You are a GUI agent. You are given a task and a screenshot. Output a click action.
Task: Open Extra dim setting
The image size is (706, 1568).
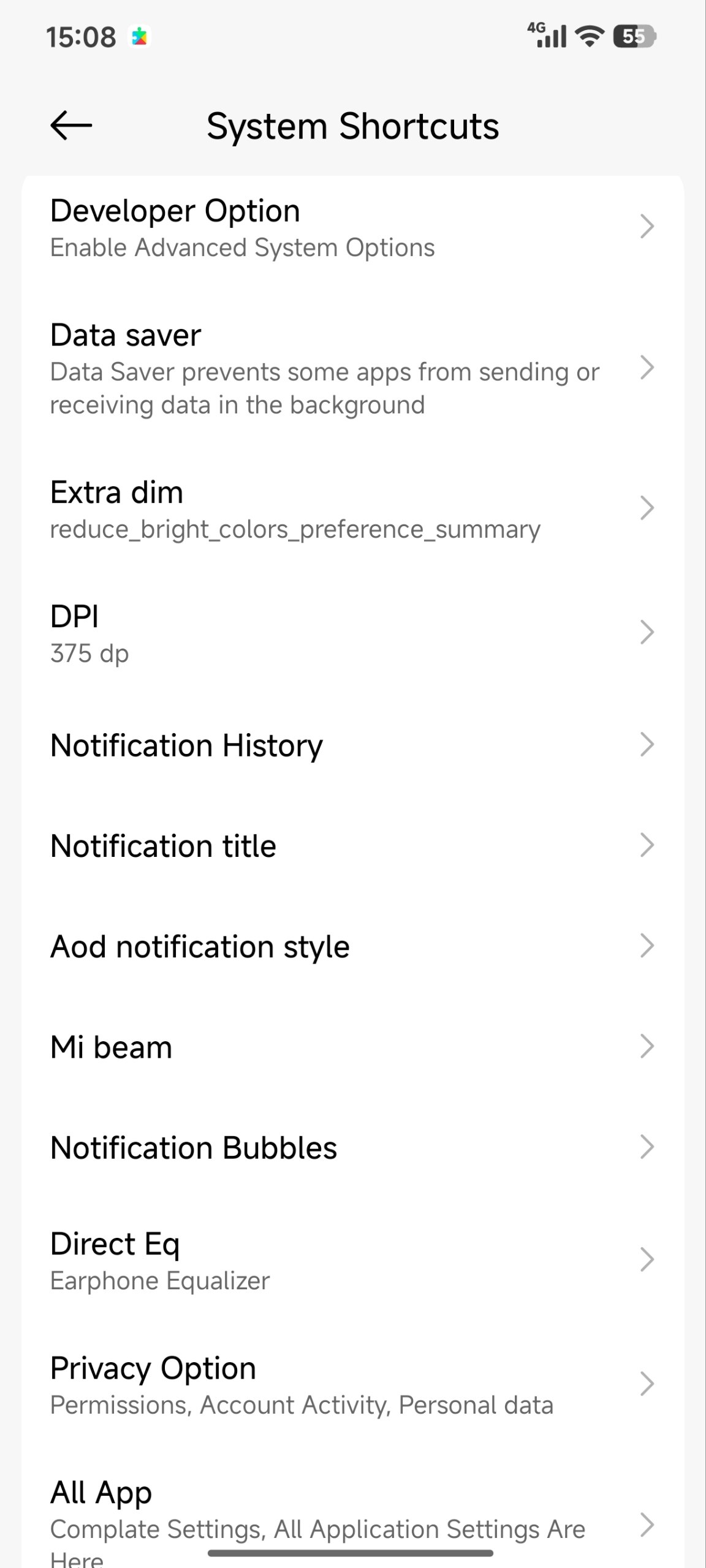click(x=353, y=509)
